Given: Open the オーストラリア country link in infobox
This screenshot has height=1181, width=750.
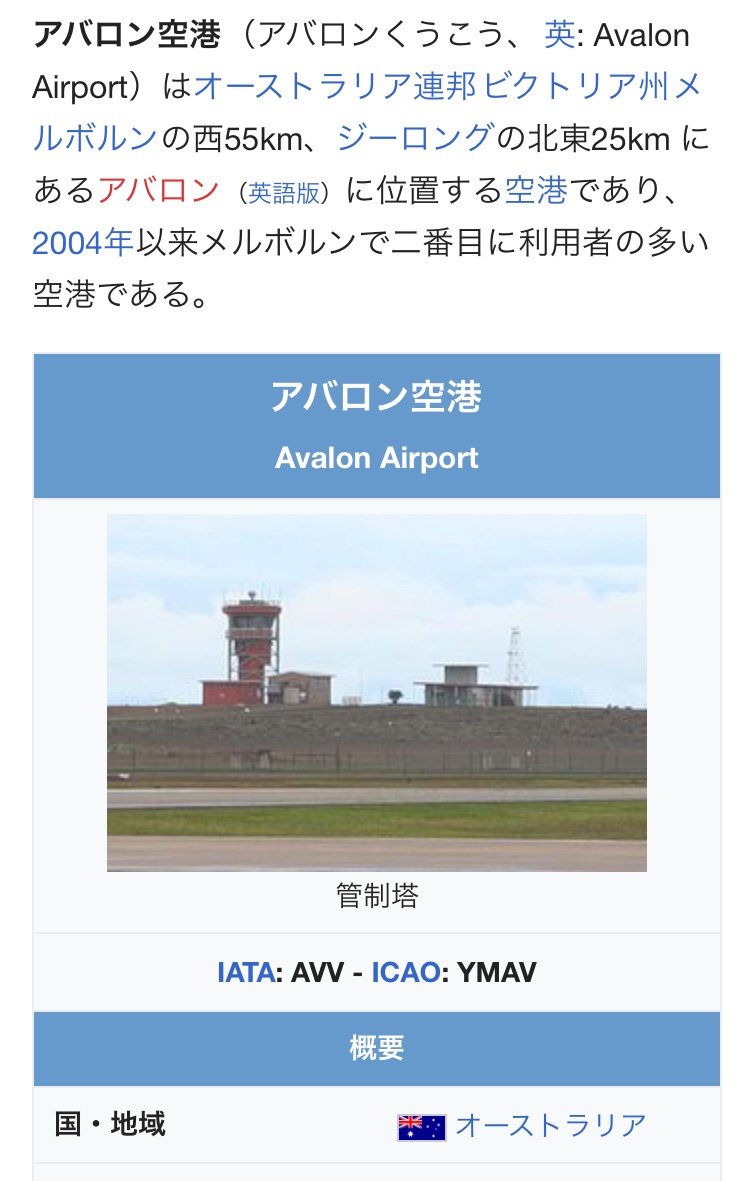Looking at the screenshot, I should tap(550, 1125).
